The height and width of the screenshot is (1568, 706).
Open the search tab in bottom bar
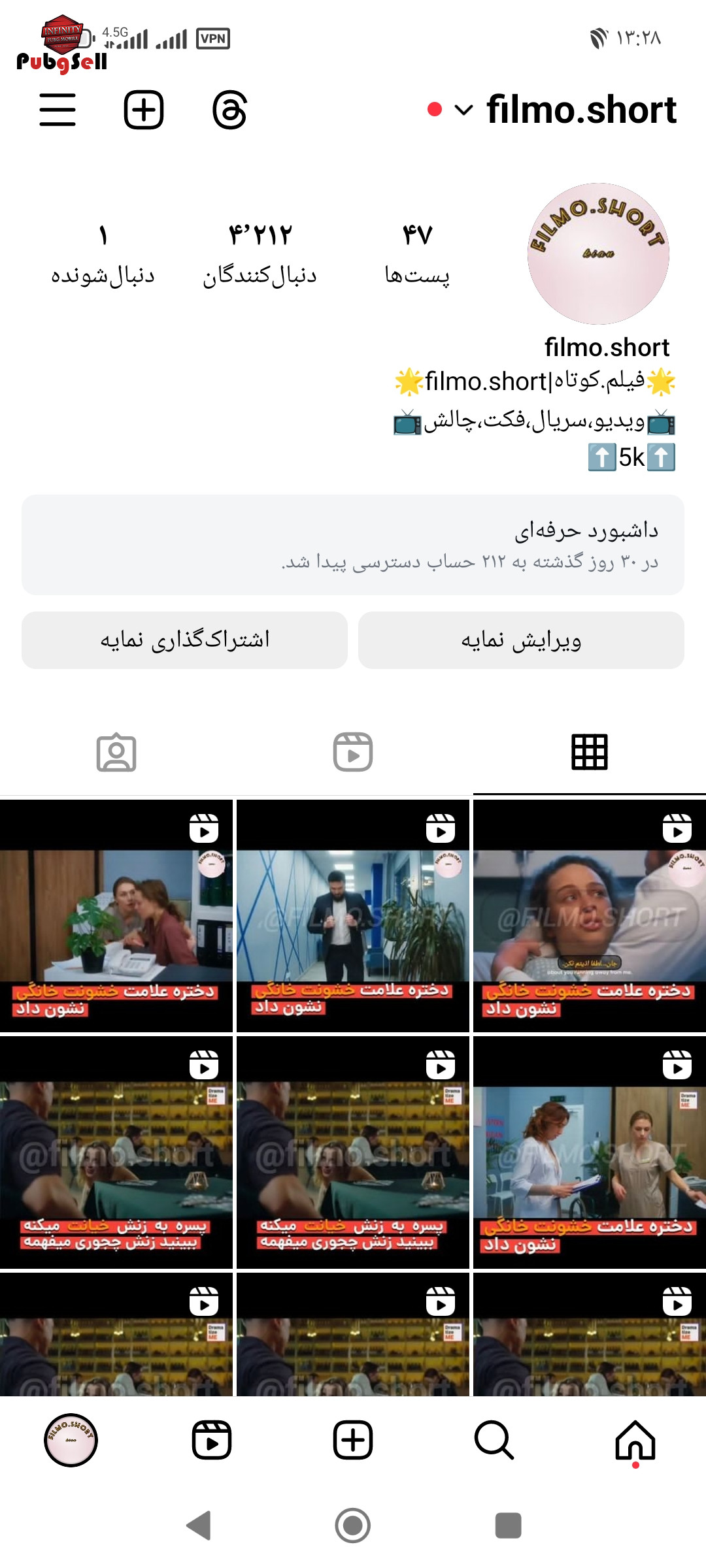pyautogui.click(x=494, y=1441)
